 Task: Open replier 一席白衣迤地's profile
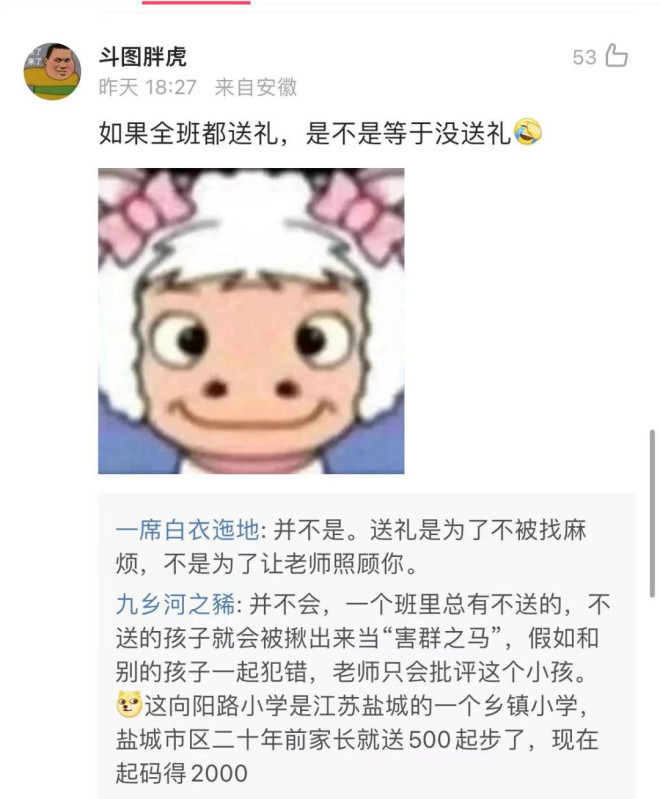click(x=187, y=529)
